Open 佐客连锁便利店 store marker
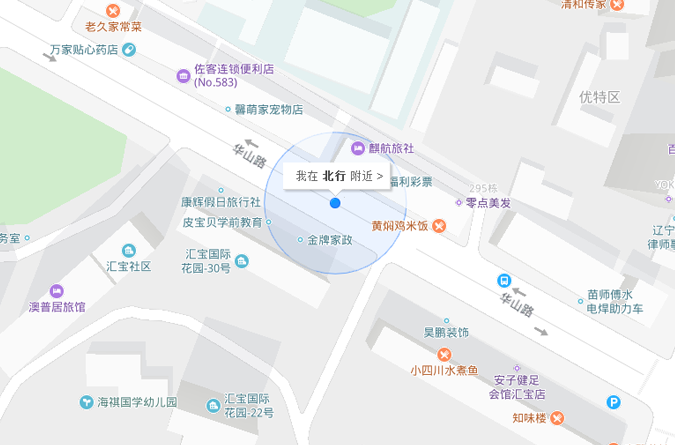Image resolution: width=675 pixels, height=445 pixels. tap(183, 75)
